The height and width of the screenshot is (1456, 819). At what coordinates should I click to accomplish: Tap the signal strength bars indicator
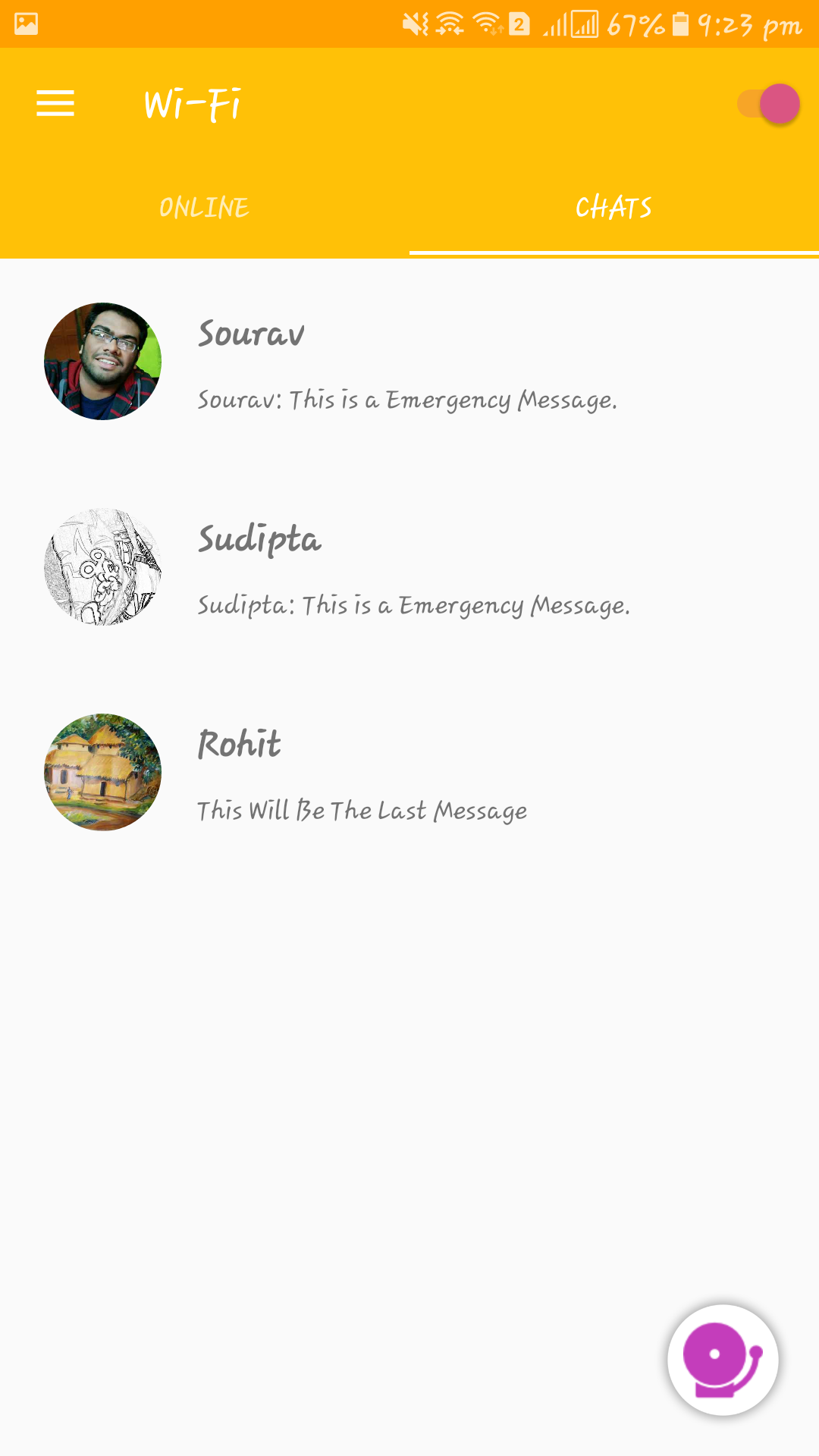(556, 24)
